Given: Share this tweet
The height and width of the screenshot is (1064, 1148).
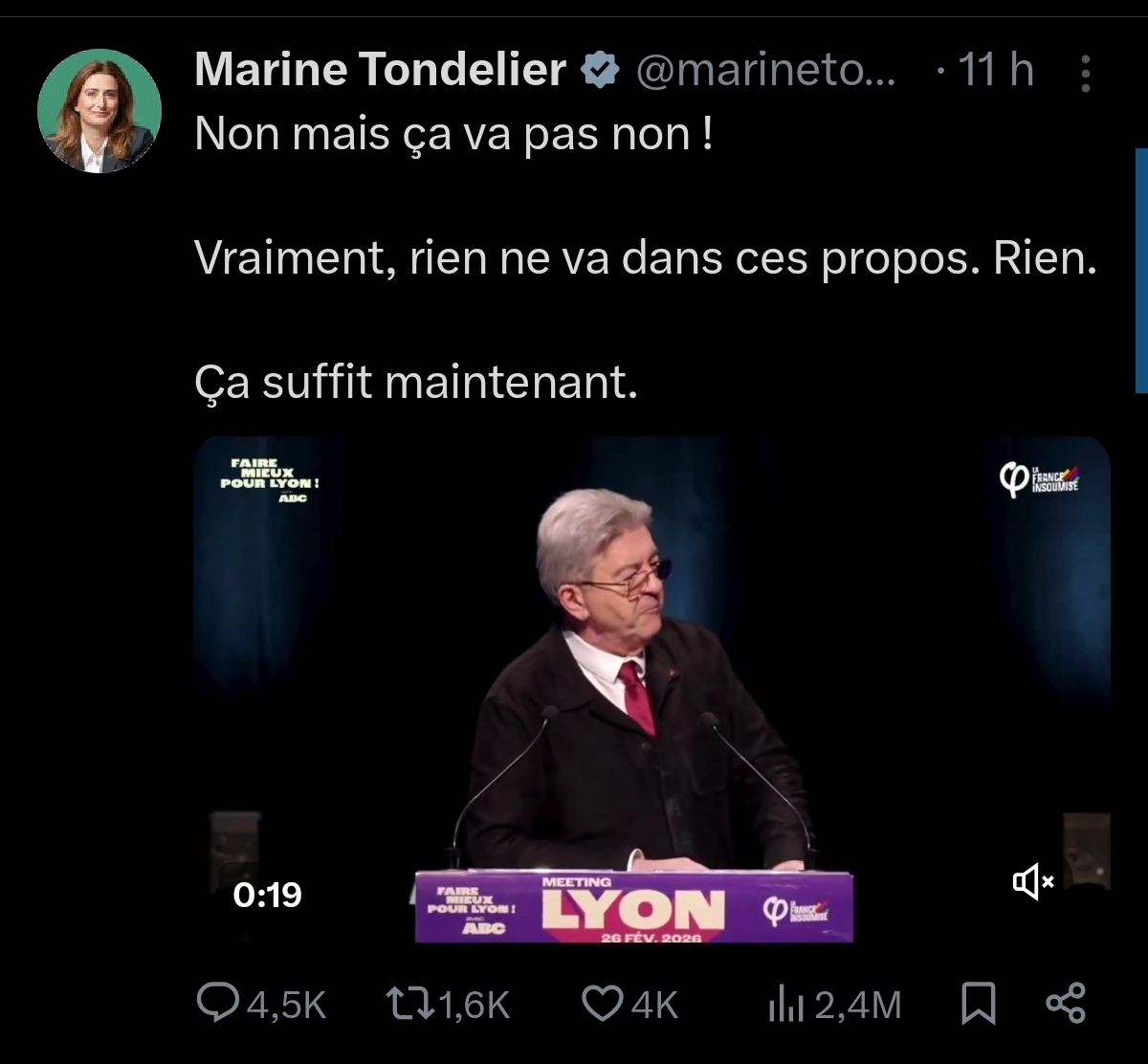Looking at the screenshot, I should pos(1066,1002).
